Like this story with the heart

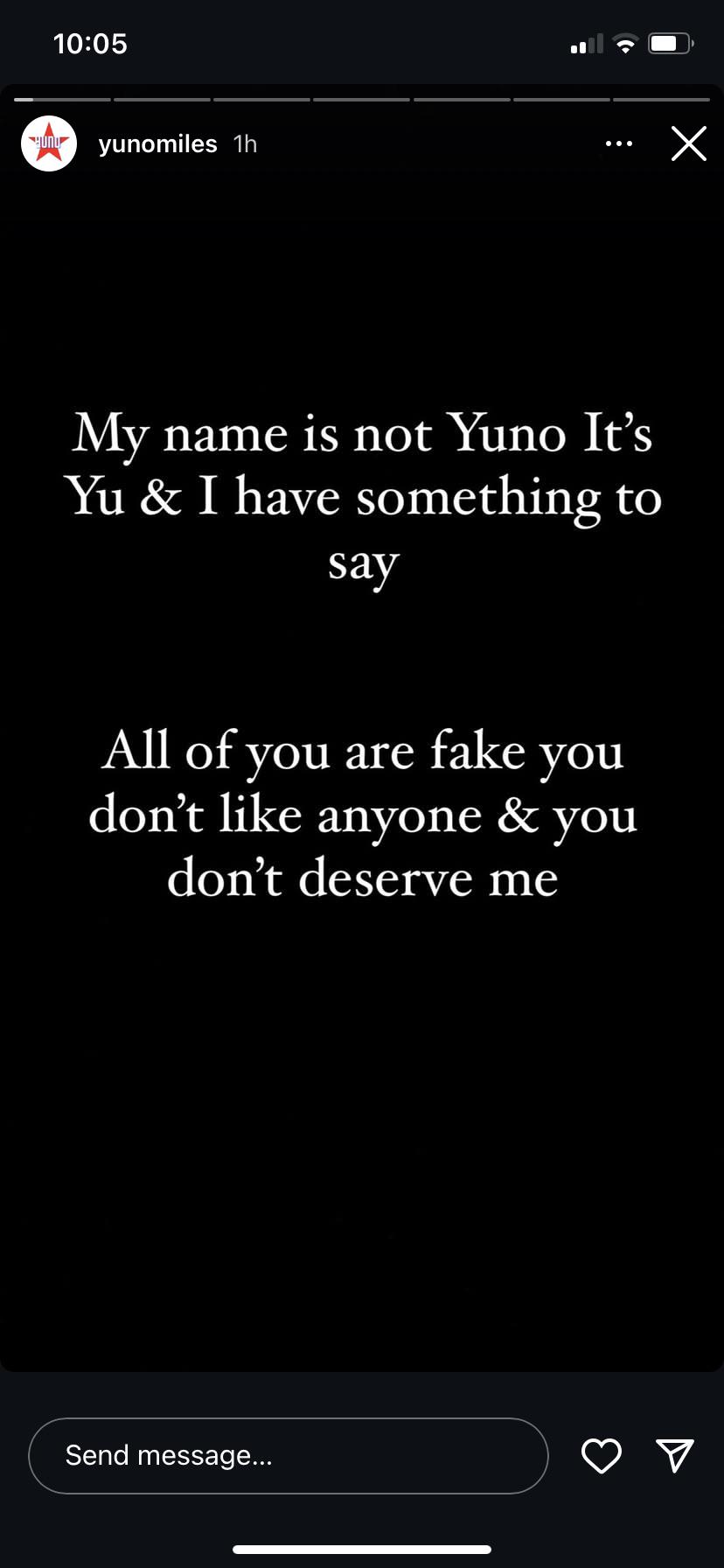tap(602, 1455)
